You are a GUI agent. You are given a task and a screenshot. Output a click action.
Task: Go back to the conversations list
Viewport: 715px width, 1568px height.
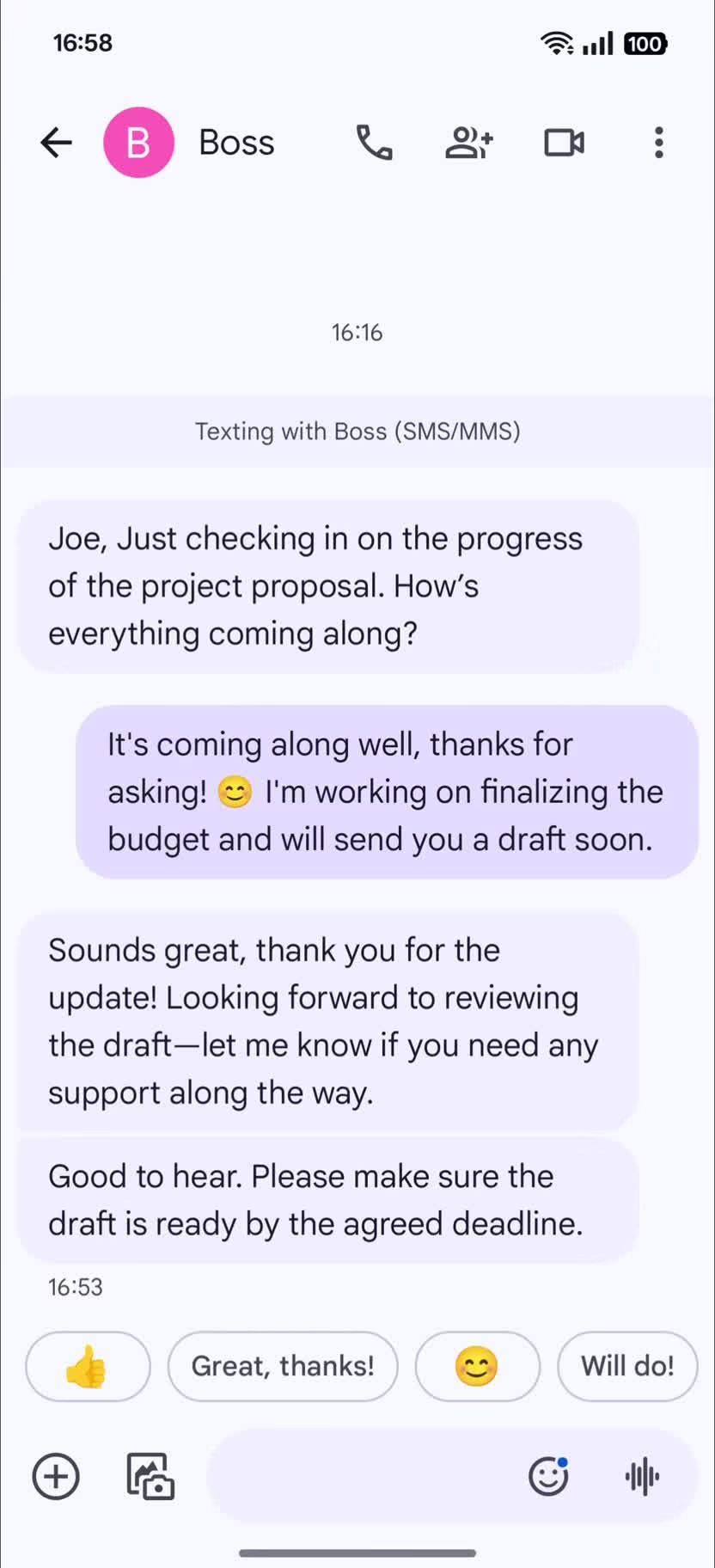point(56,143)
